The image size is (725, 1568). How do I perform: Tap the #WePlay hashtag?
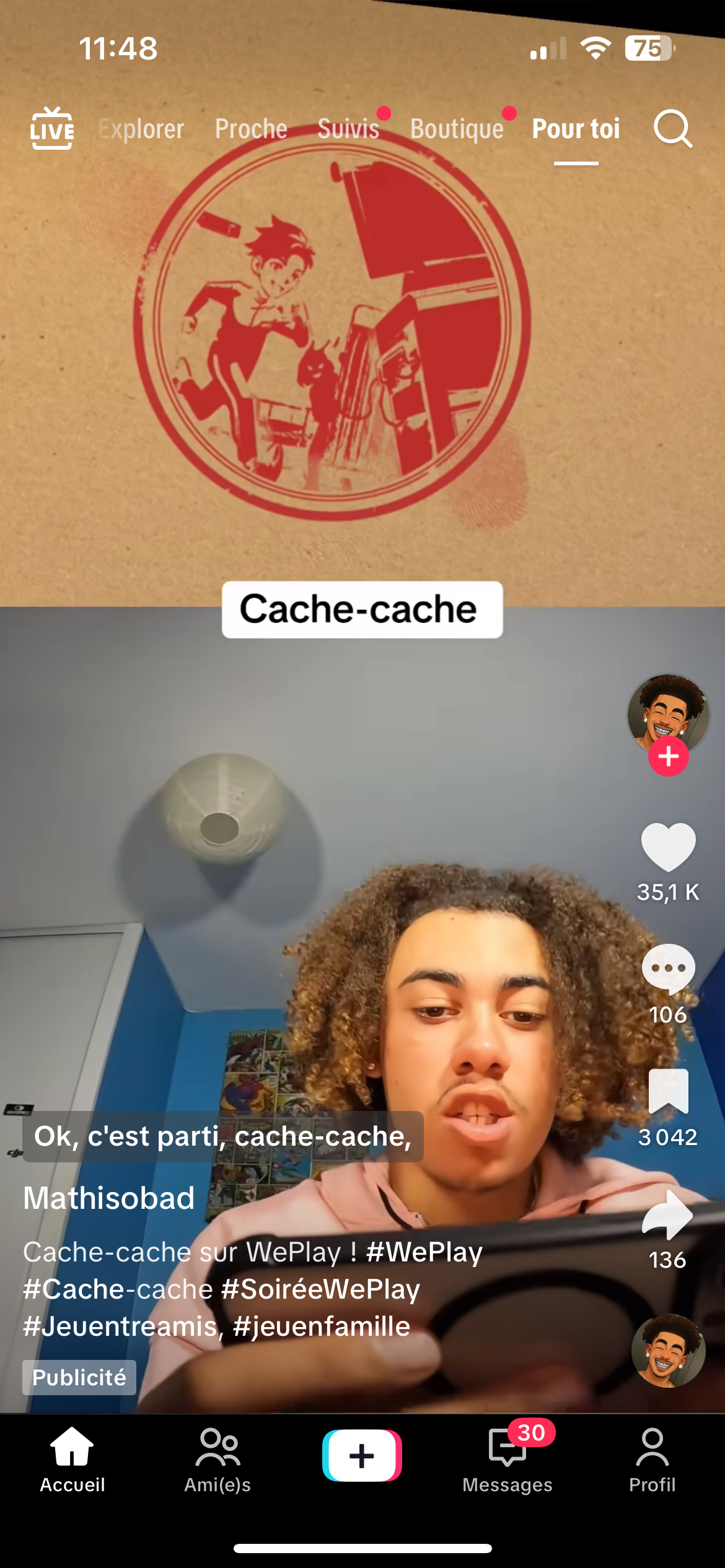(x=424, y=1252)
